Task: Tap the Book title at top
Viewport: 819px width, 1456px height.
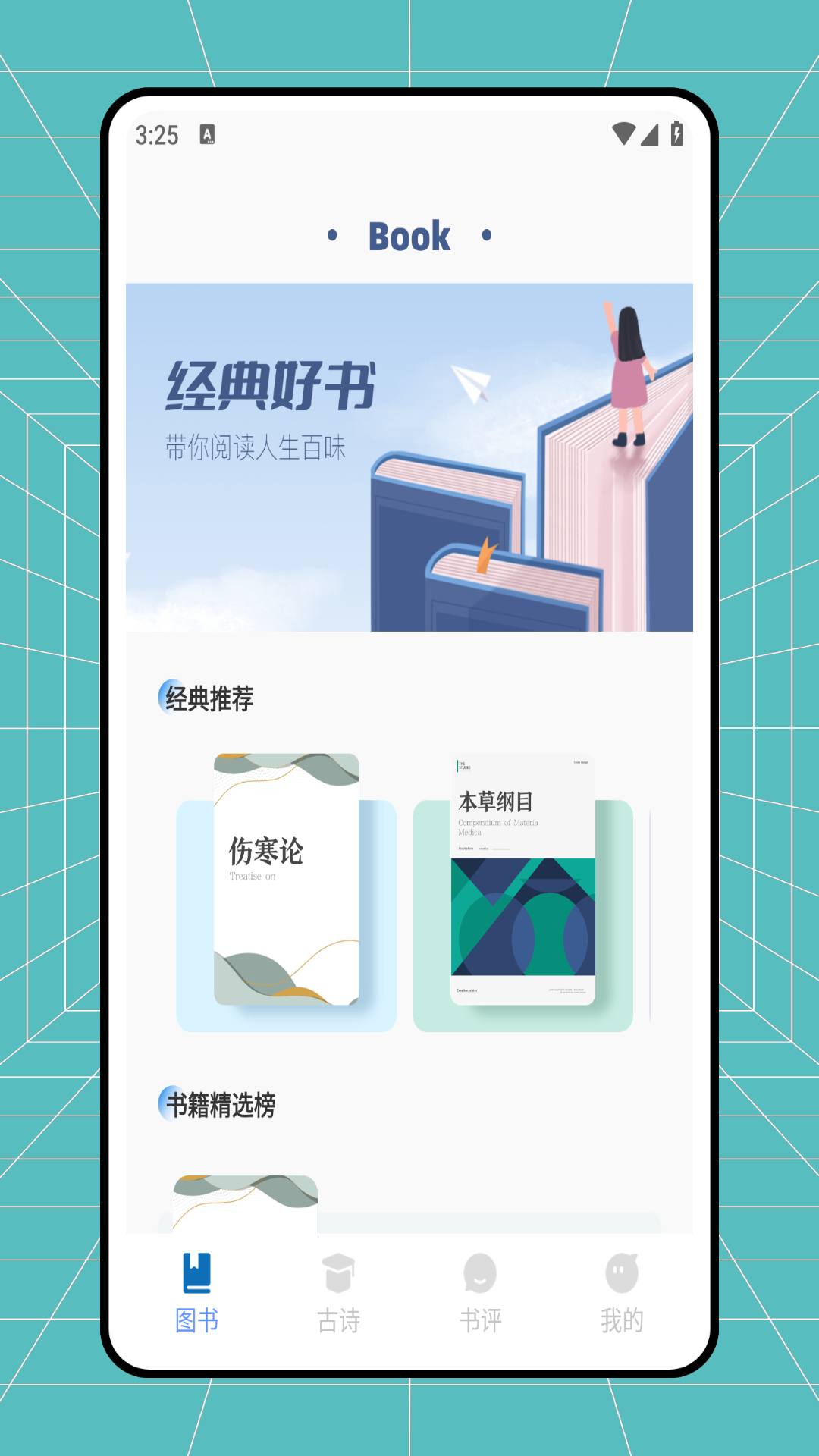Action: pos(408,235)
